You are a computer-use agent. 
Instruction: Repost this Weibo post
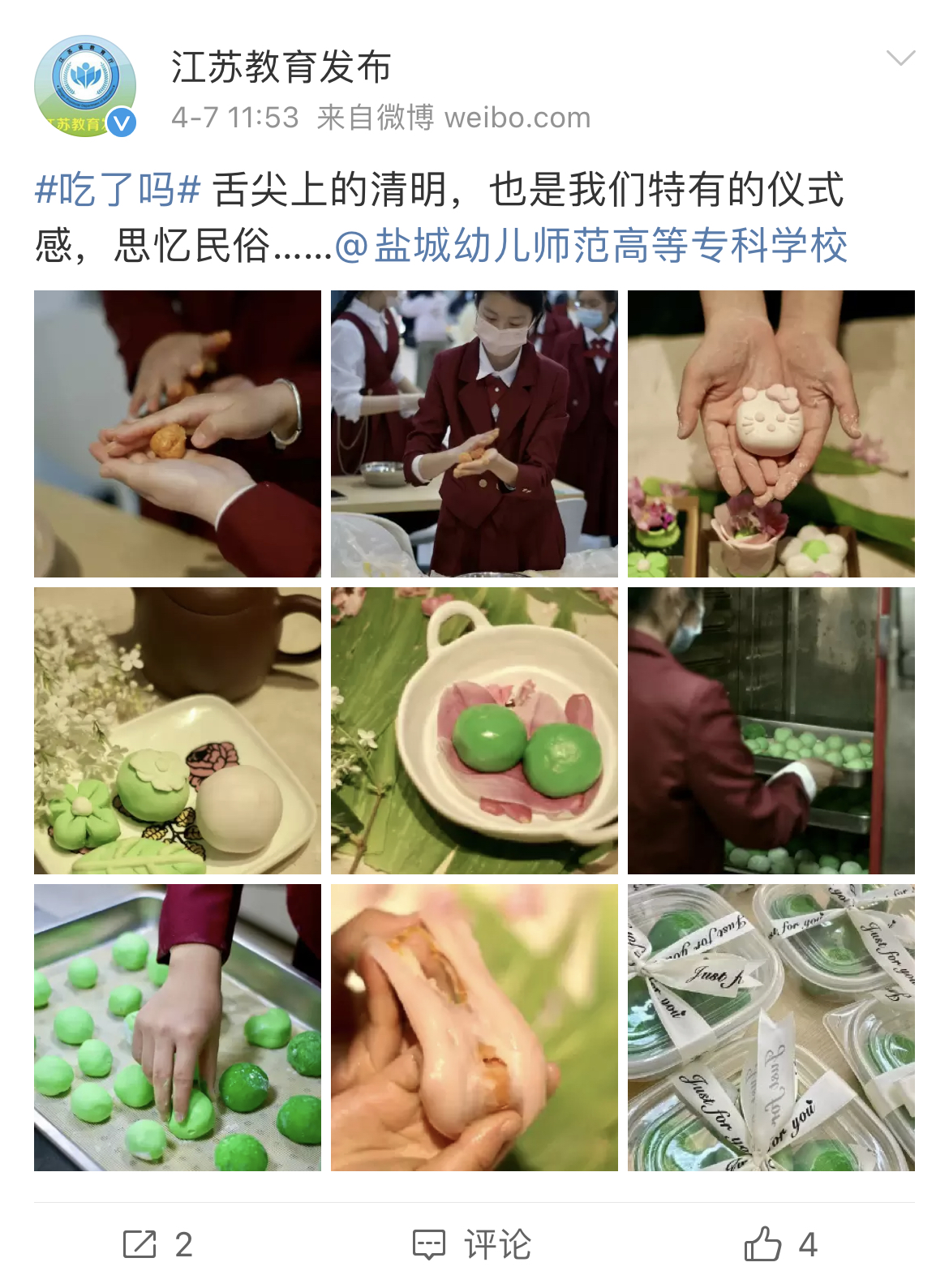[x=158, y=1244]
